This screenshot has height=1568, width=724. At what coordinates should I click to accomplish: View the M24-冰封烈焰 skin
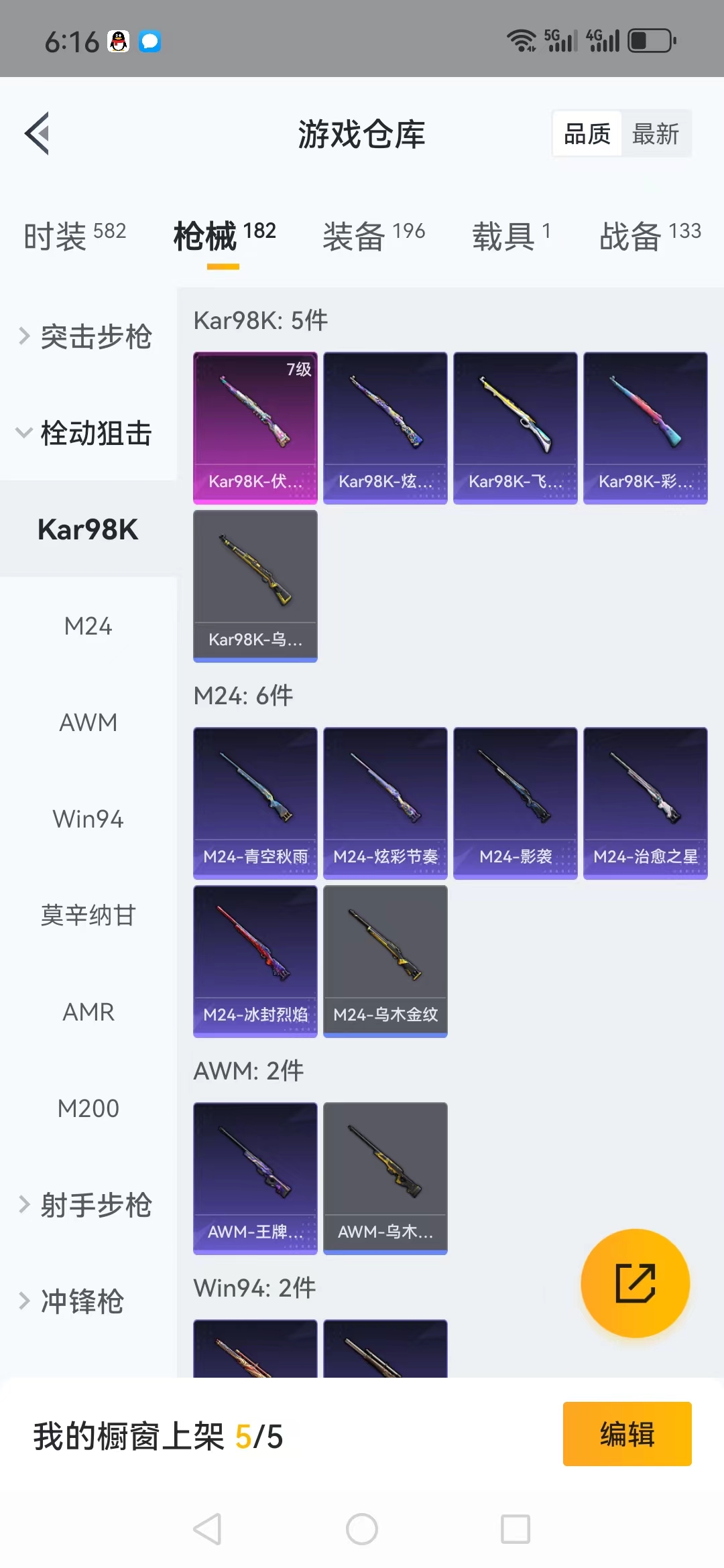point(255,961)
